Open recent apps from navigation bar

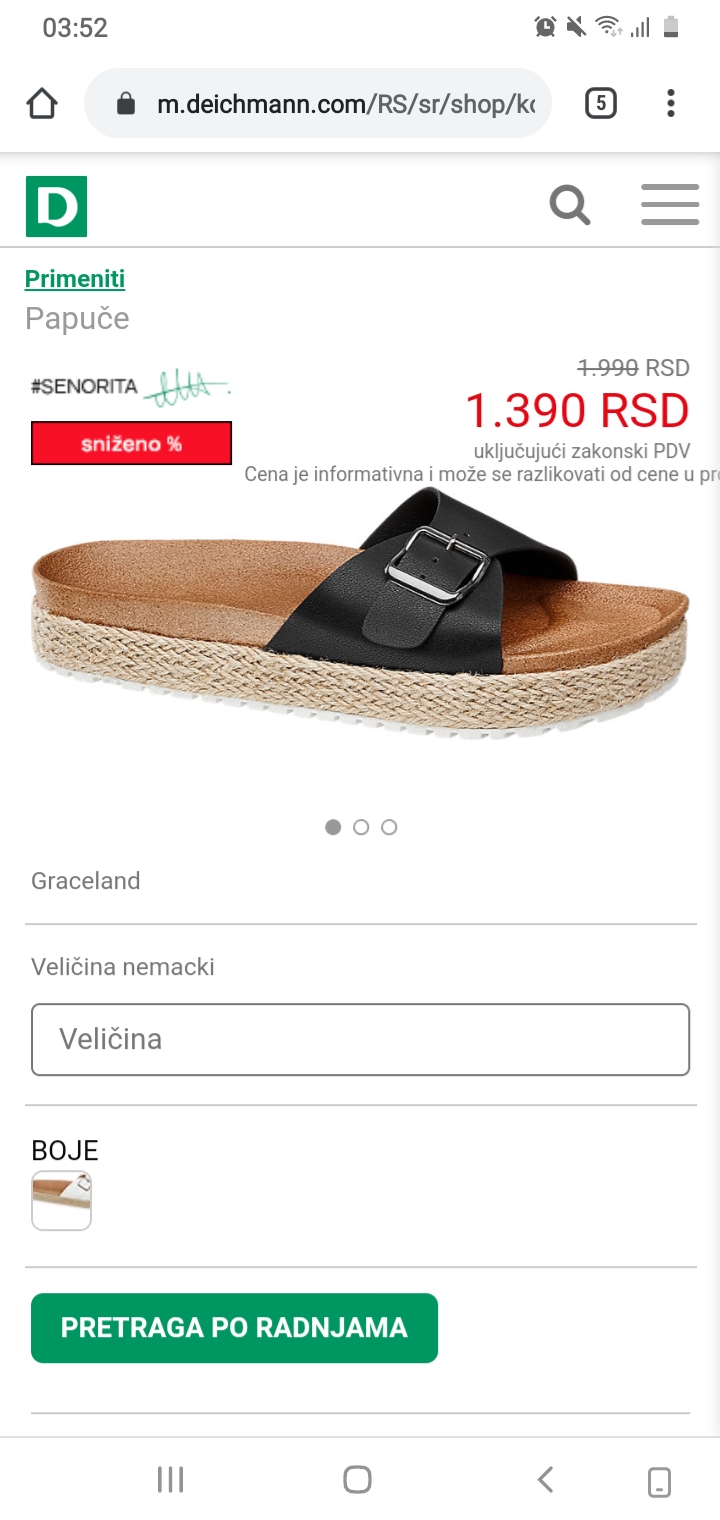click(171, 1479)
